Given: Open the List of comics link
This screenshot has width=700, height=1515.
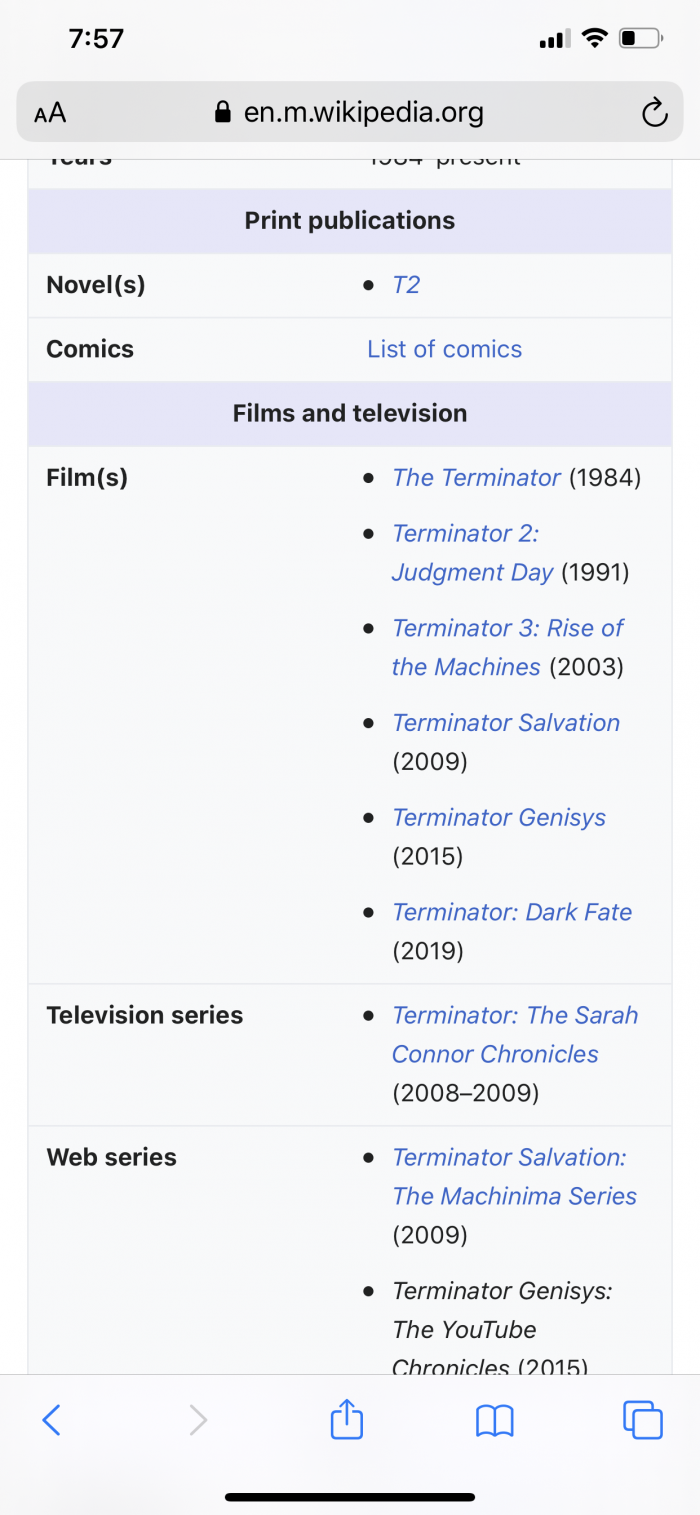Looking at the screenshot, I should coord(444,349).
